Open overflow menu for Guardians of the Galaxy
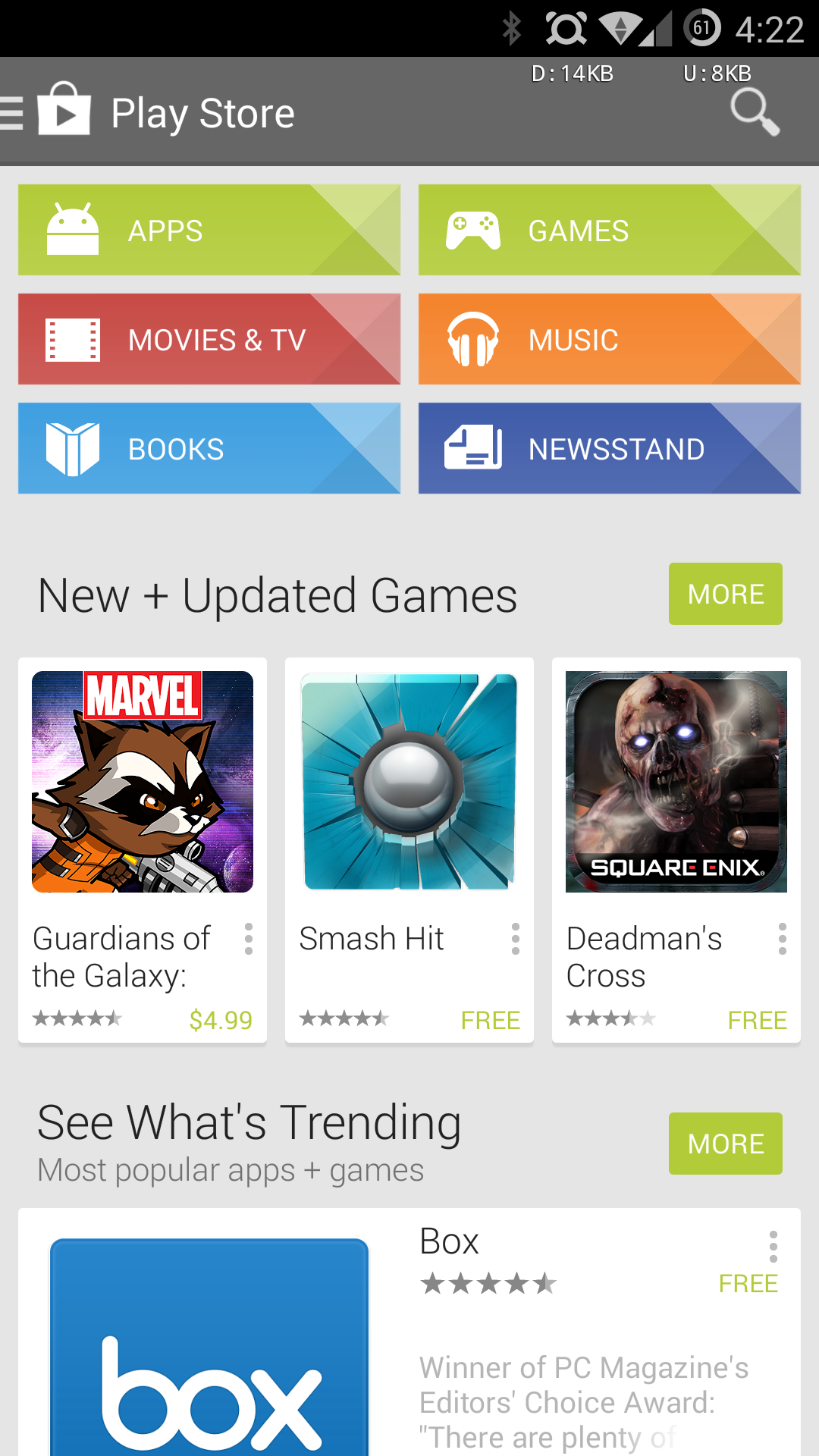 click(249, 939)
